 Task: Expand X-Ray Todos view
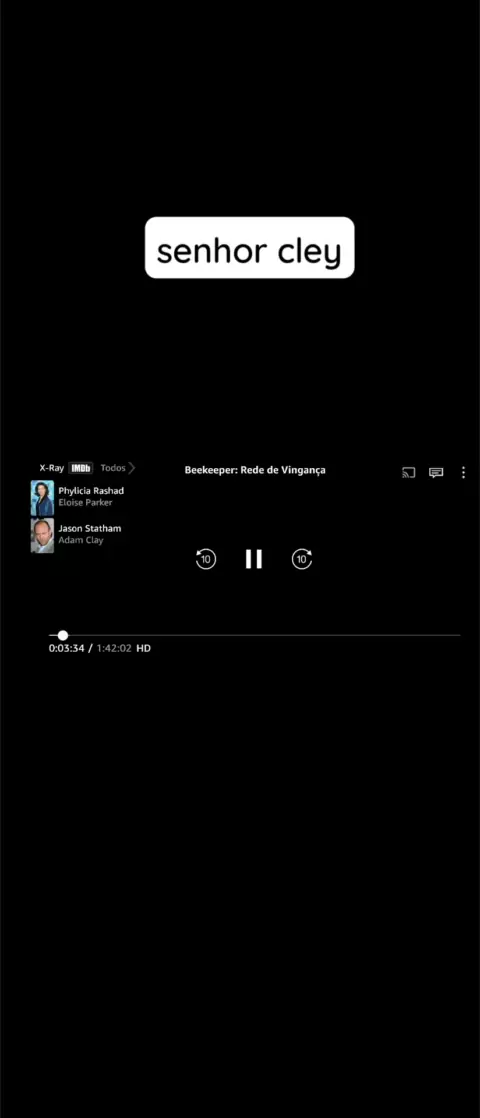pos(118,468)
